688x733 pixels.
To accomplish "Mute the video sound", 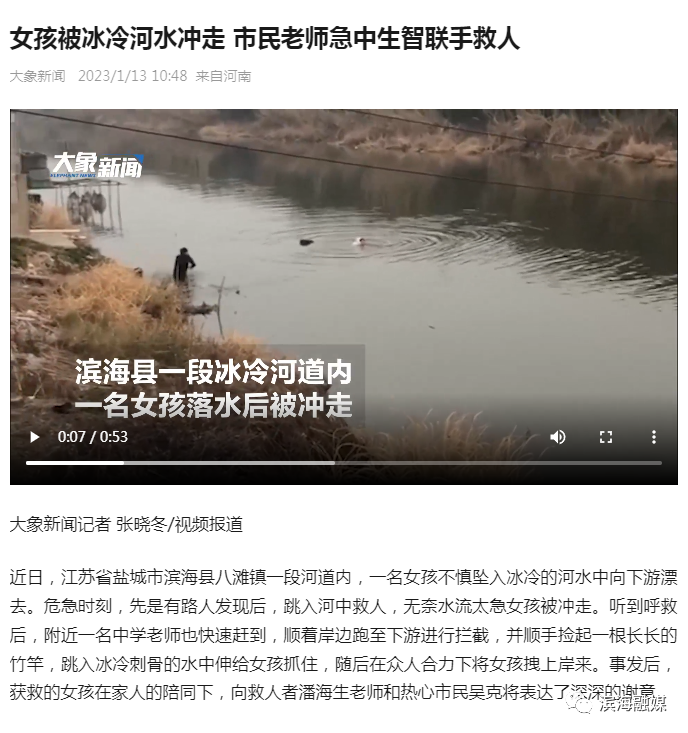I will 558,437.
